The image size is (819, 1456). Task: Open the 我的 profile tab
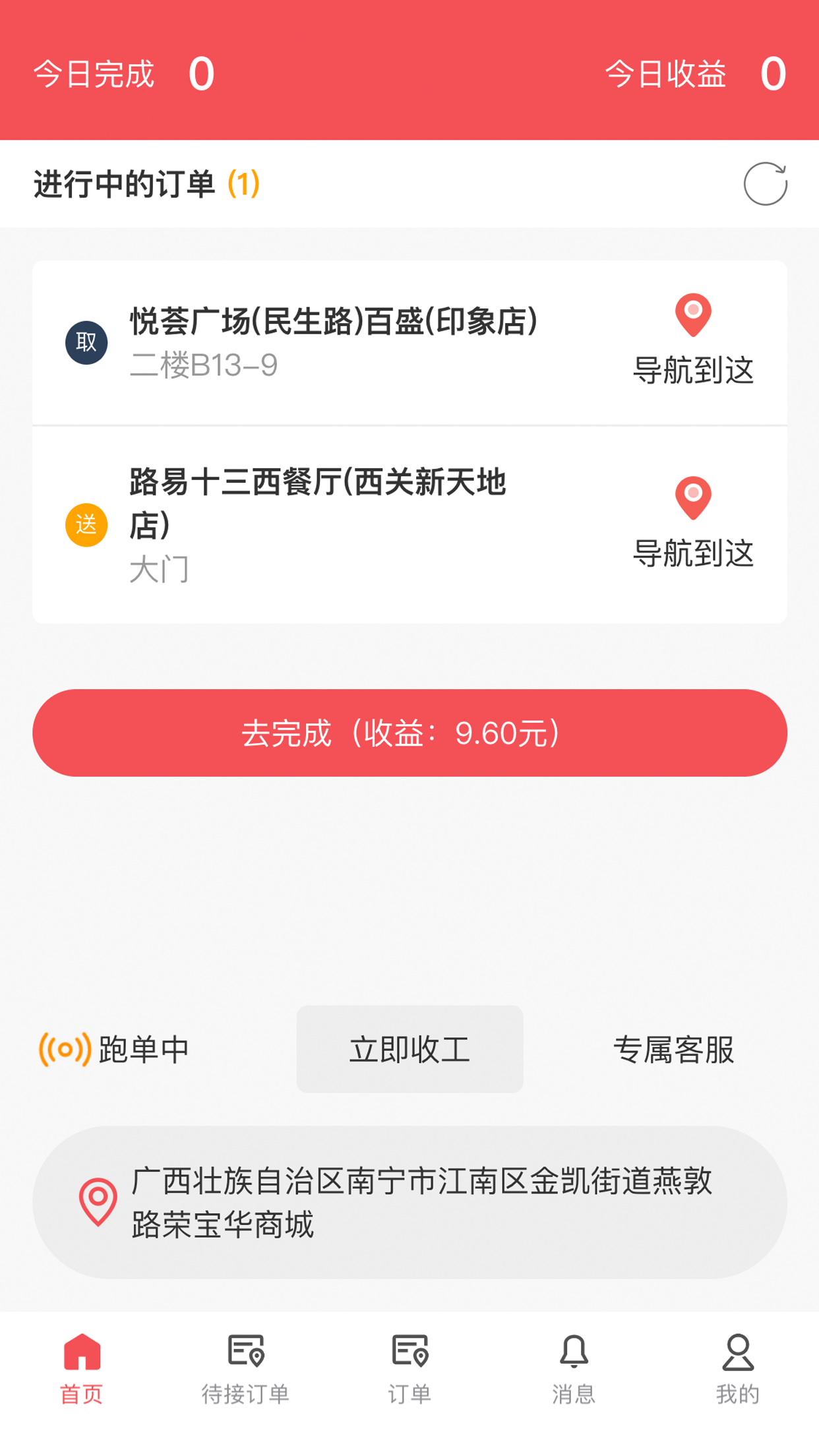coord(737,1369)
